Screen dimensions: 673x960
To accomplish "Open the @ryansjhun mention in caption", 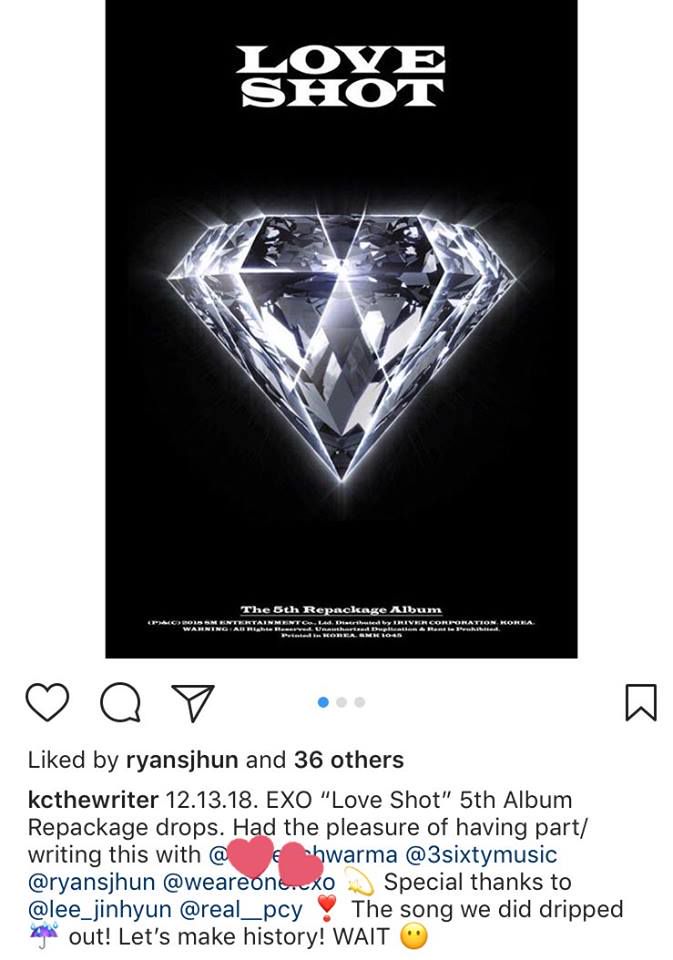I will pyautogui.click(x=91, y=883).
